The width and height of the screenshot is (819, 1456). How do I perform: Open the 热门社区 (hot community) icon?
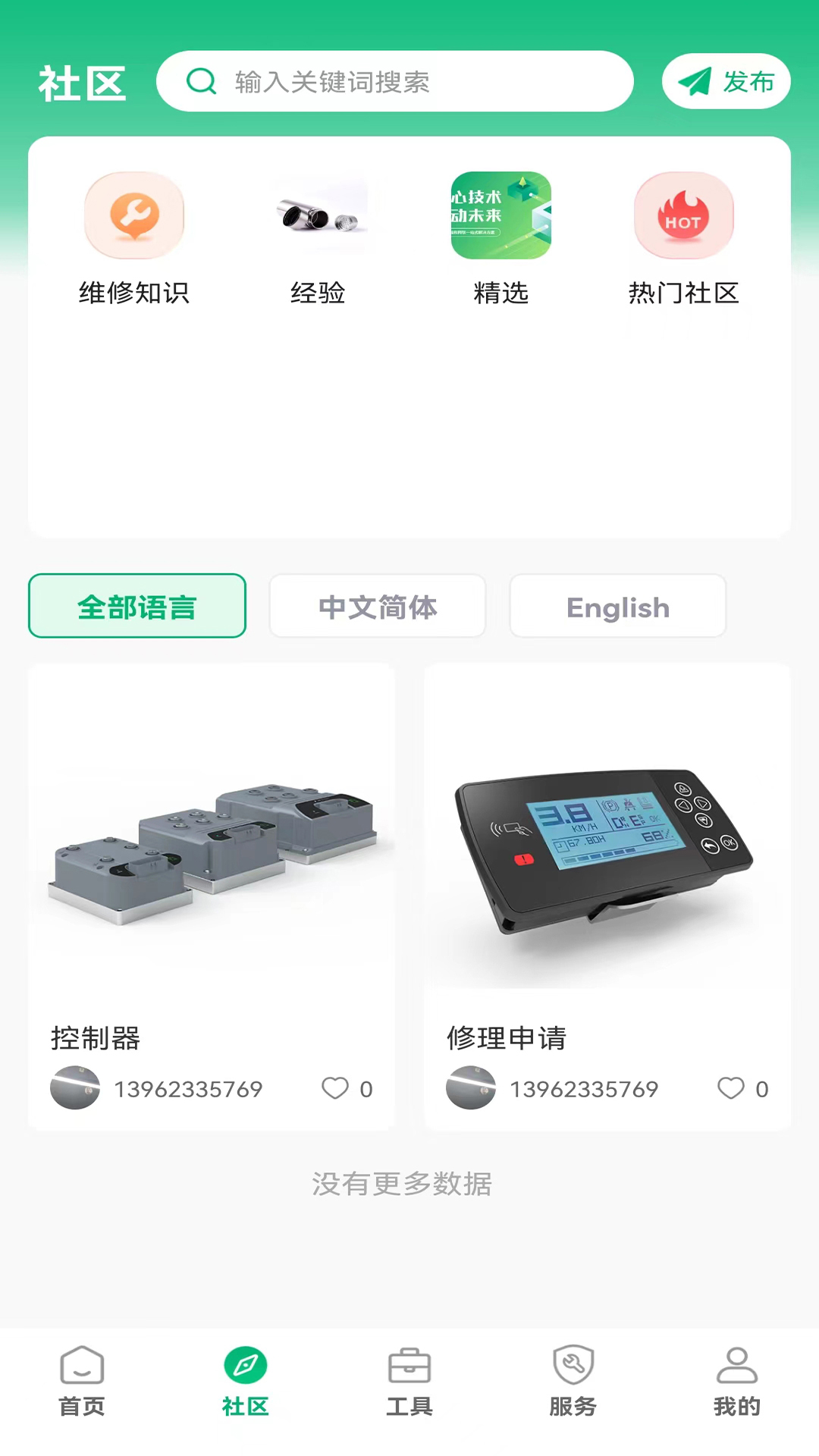[683, 215]
